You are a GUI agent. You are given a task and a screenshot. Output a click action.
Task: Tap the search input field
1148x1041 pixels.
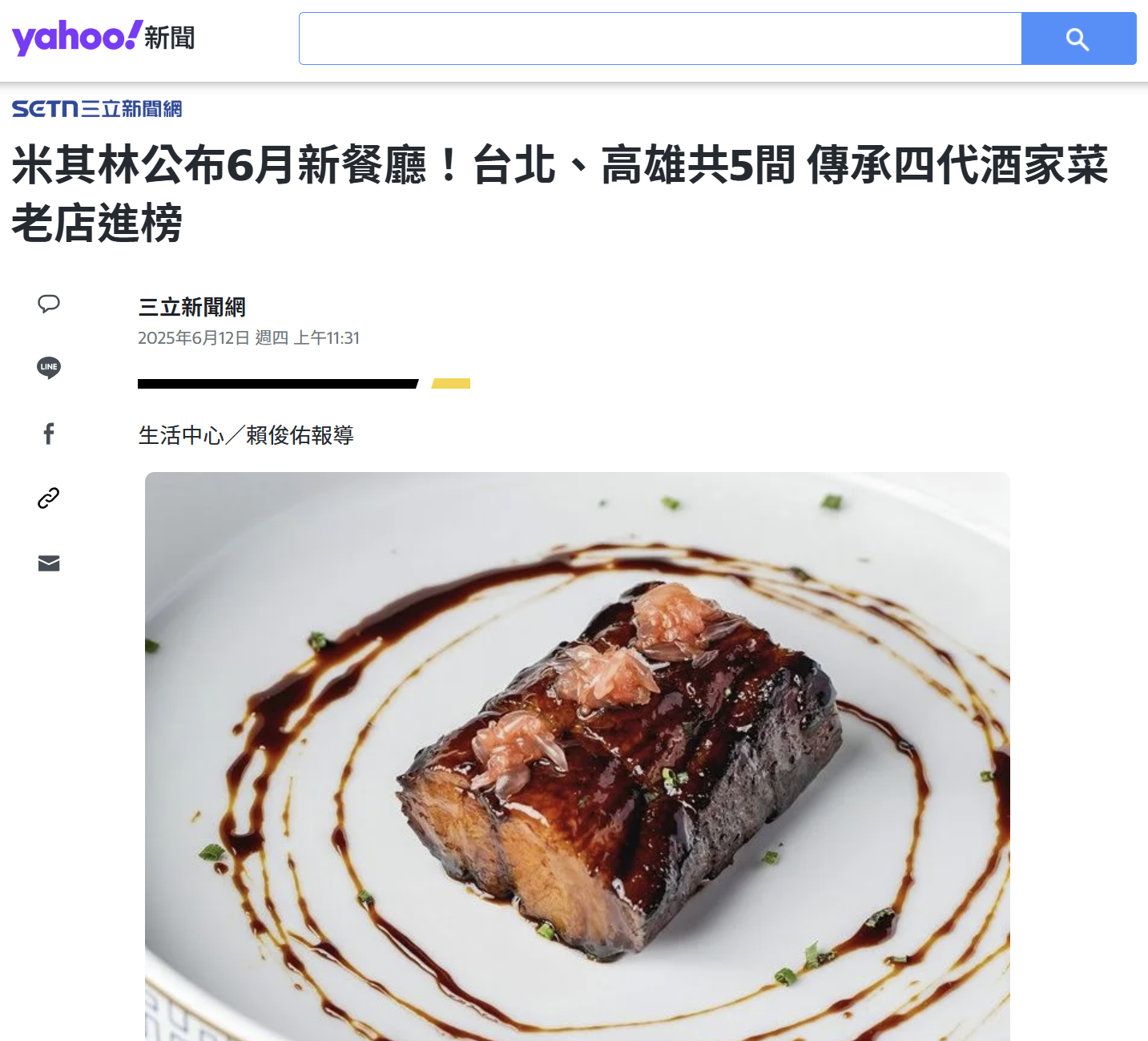pos(659,38)
